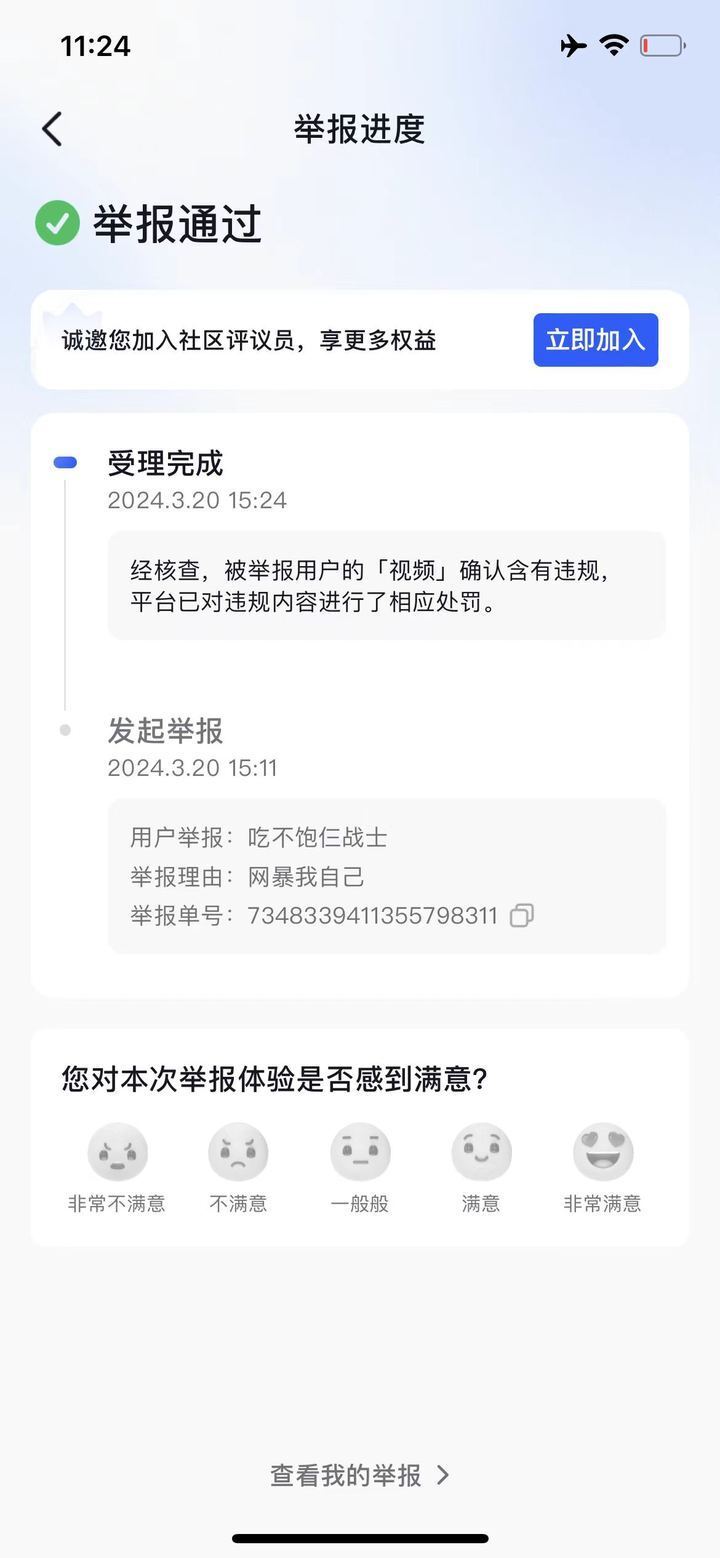
Task: Tap the battery indicator icon
Action: tap(663, 44)
